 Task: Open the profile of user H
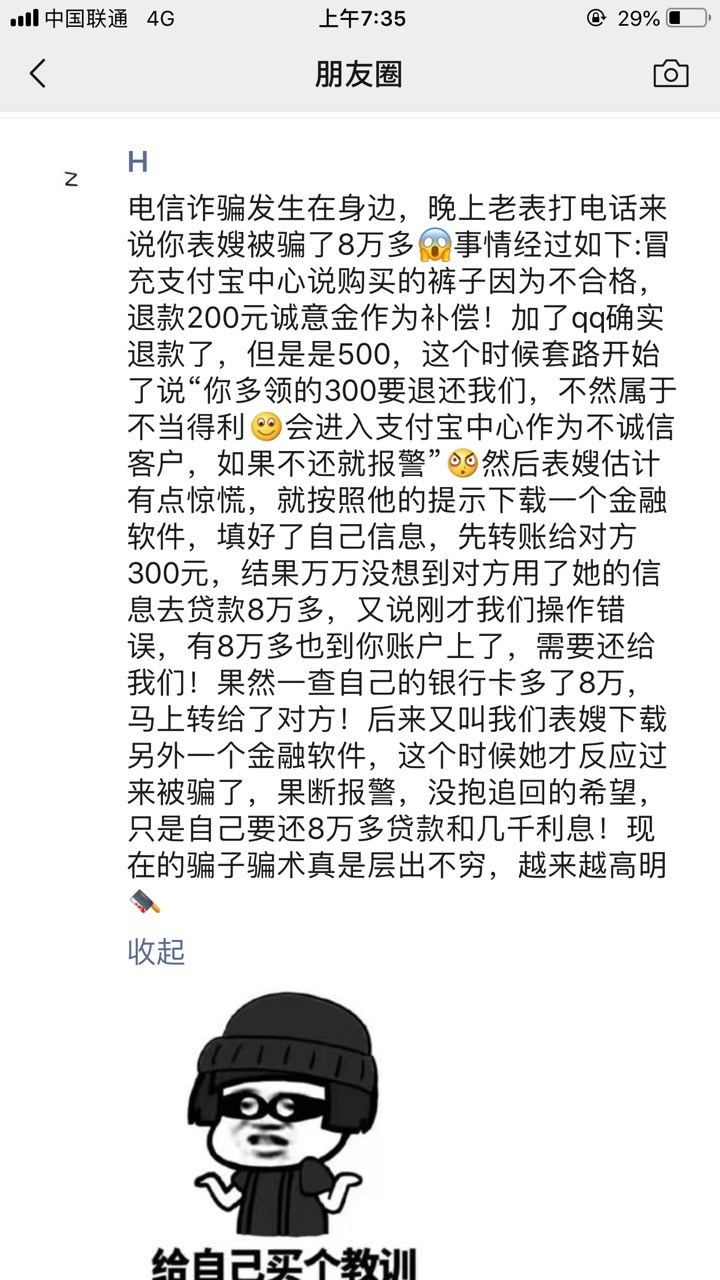138,162
